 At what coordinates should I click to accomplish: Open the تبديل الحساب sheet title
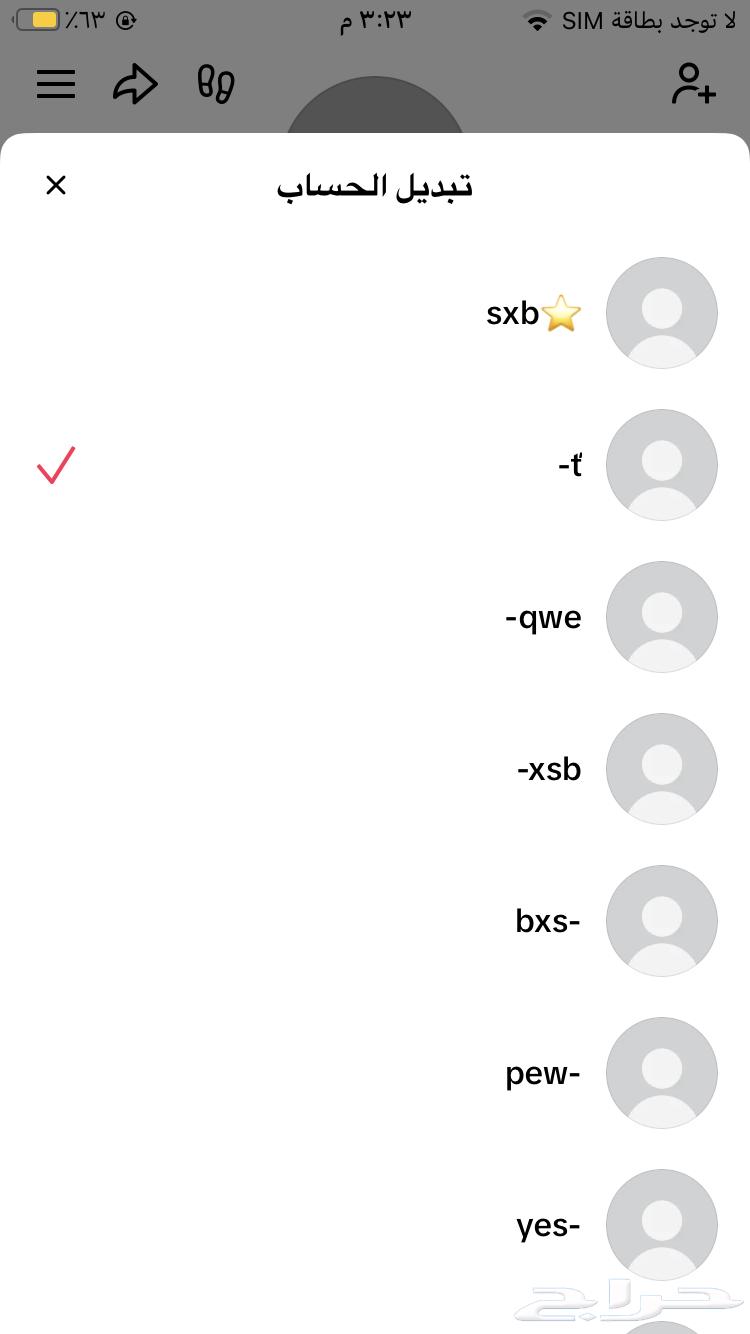[x=374, y=186]
